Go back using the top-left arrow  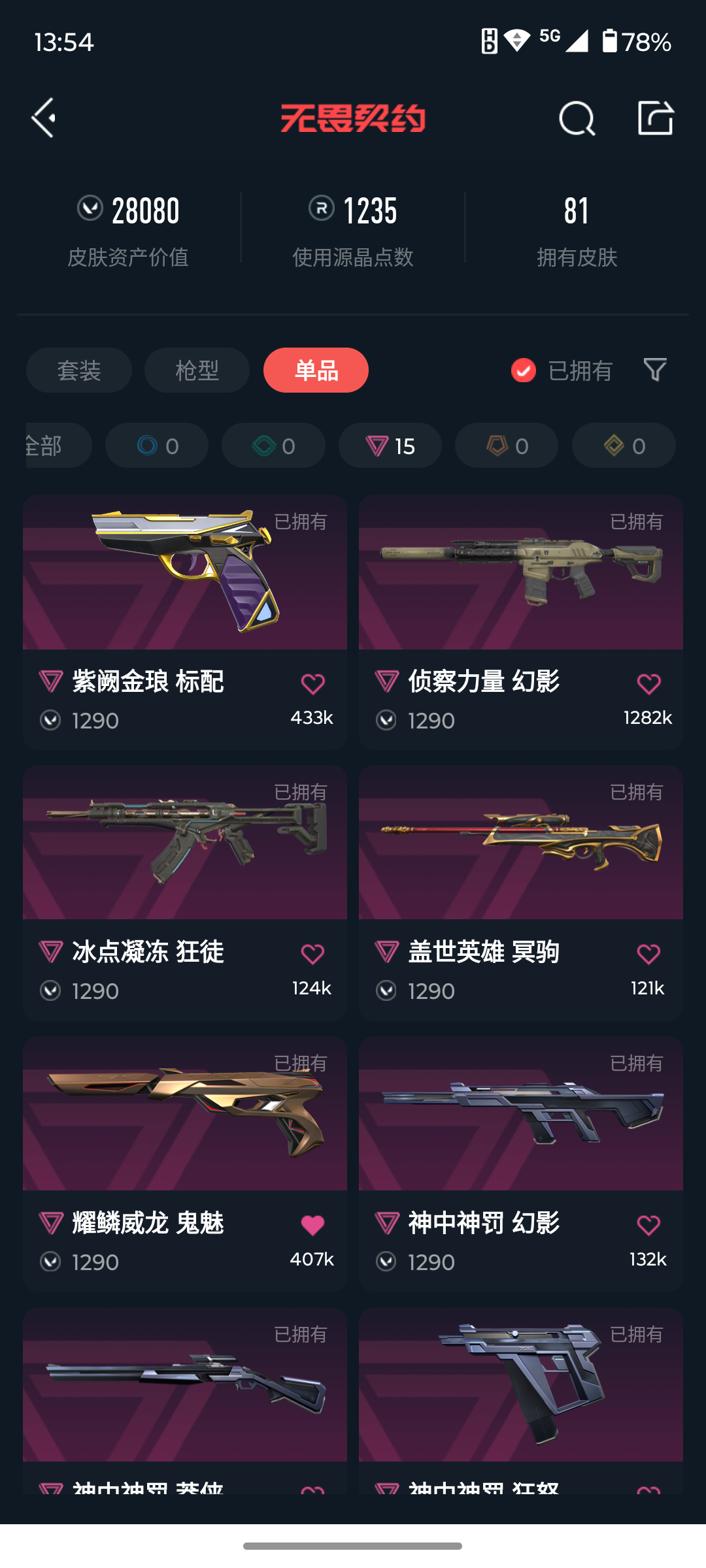[44, 118]
